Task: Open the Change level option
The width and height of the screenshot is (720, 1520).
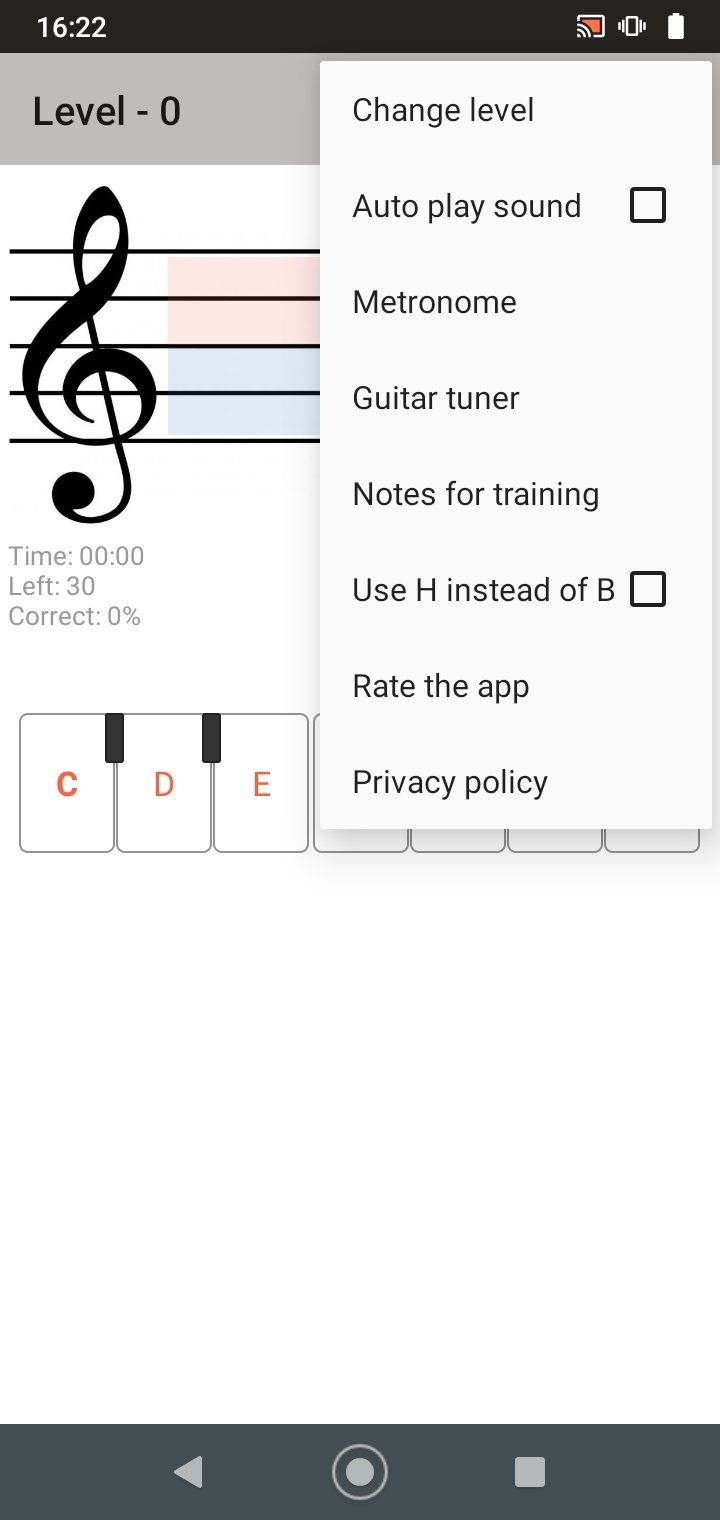Action: pos(516,110)
